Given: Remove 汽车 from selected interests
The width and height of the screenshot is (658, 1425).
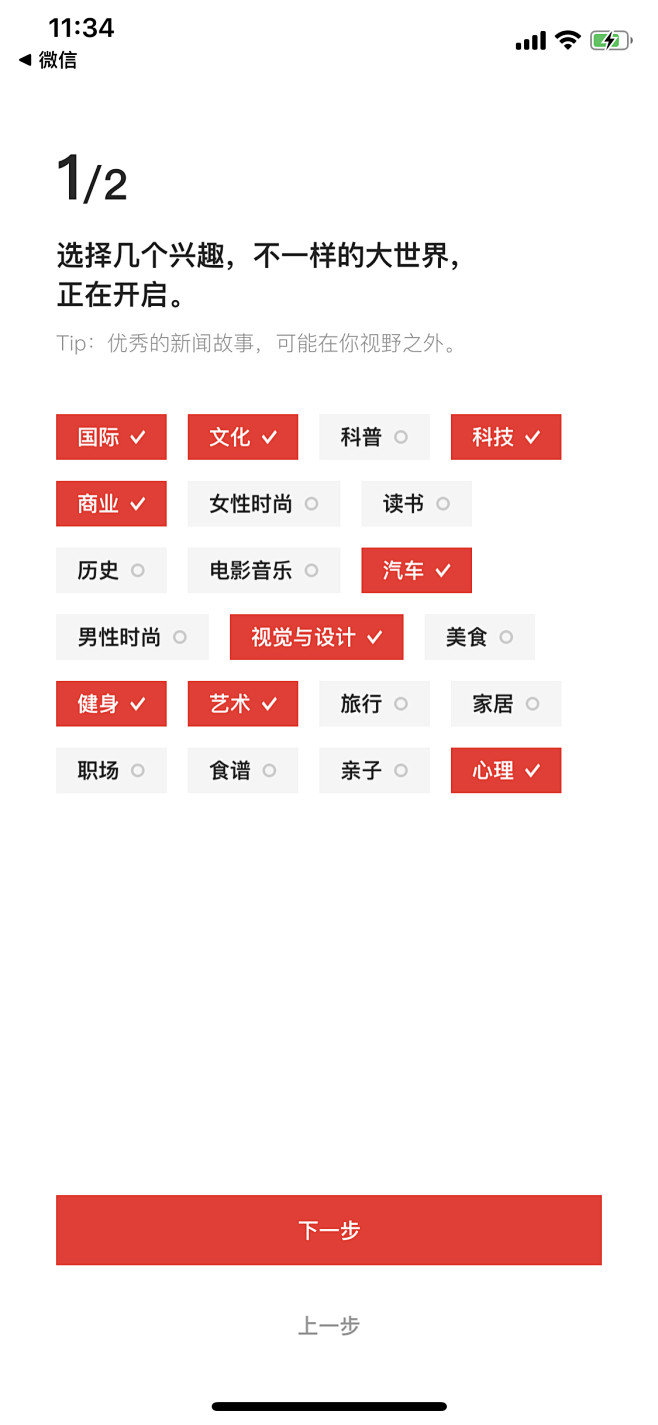Looking at the screenshot, I should (416, 570).
